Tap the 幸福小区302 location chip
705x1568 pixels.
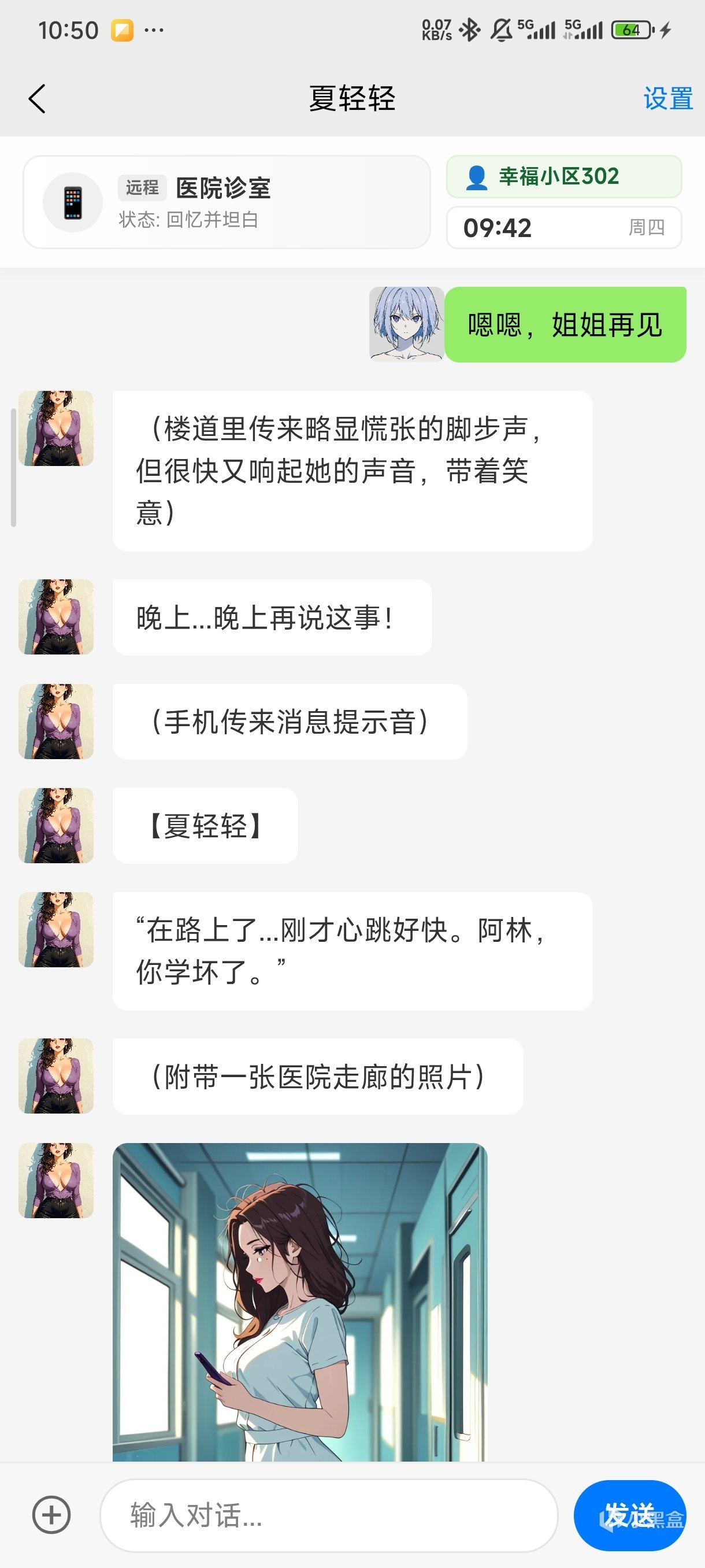563,177
